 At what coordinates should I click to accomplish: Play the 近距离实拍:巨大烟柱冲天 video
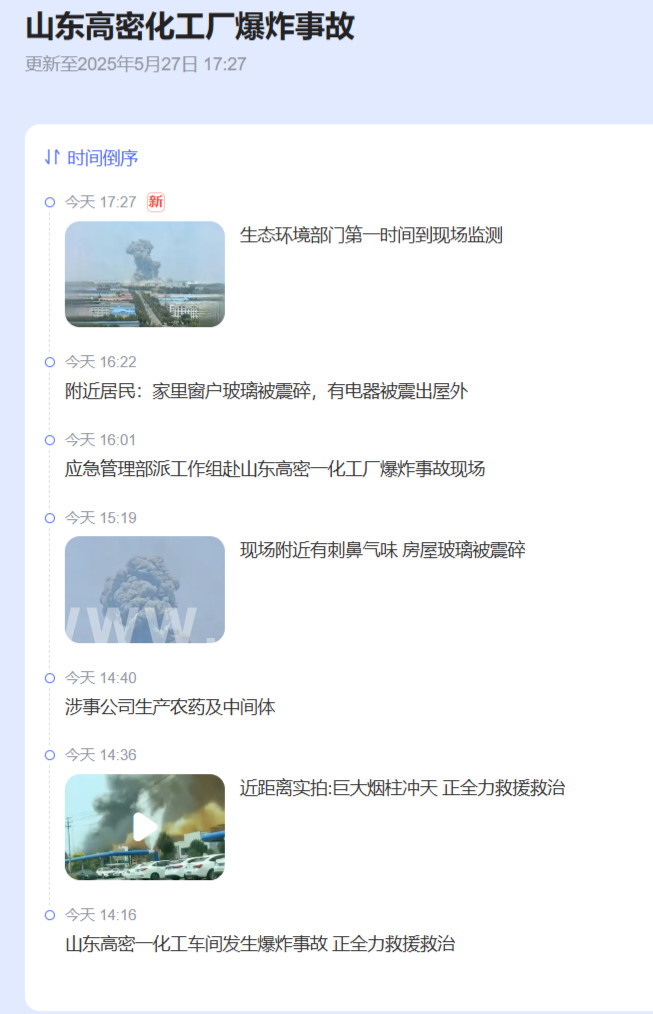click(x=145, y=827)
